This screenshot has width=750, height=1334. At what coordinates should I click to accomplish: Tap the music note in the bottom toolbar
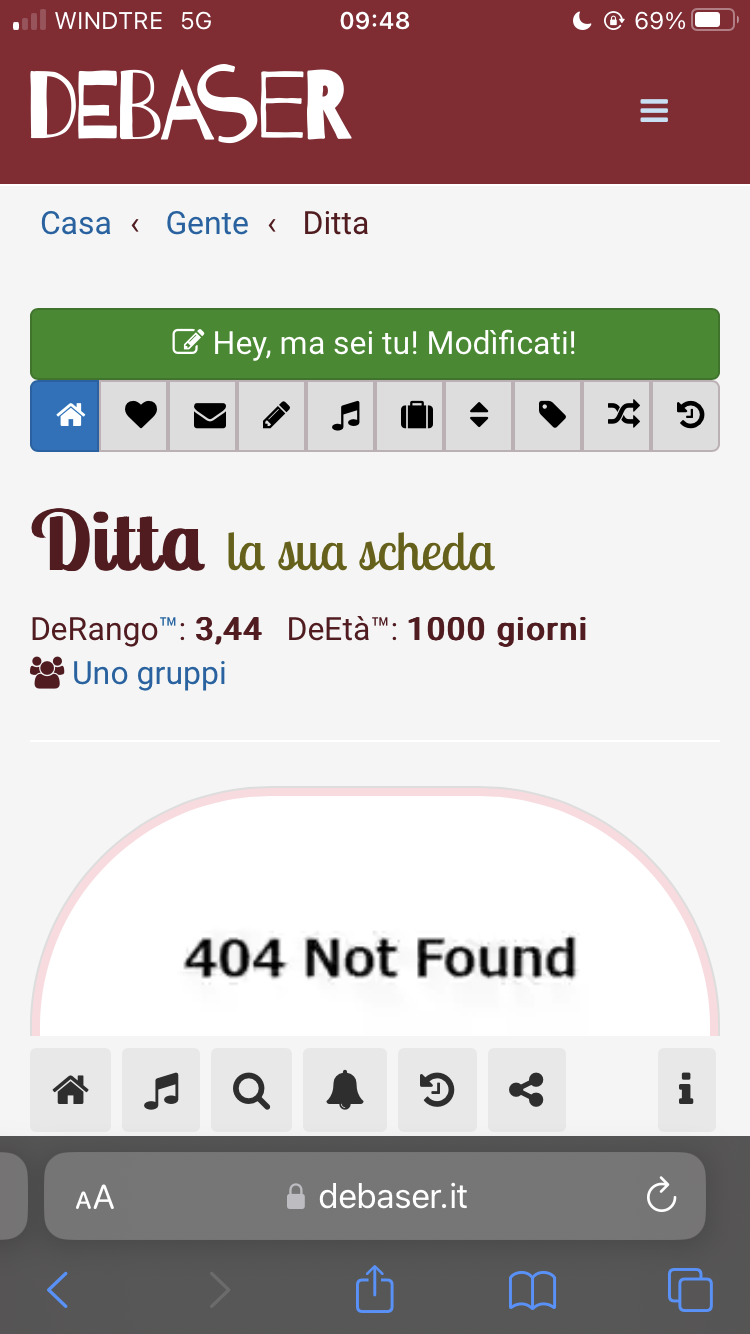point(161,1090)
